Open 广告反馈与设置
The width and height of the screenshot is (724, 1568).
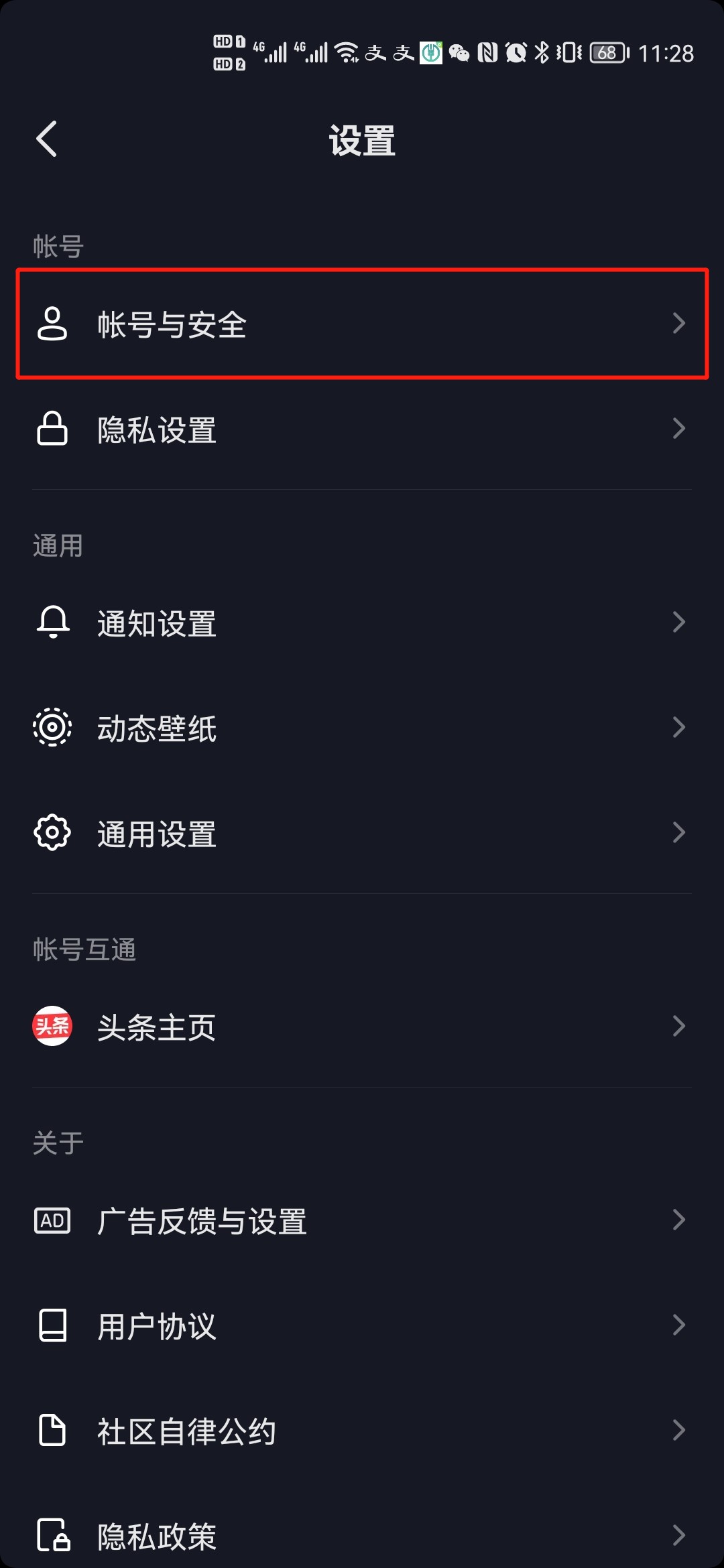click(x=362, y=1220)
